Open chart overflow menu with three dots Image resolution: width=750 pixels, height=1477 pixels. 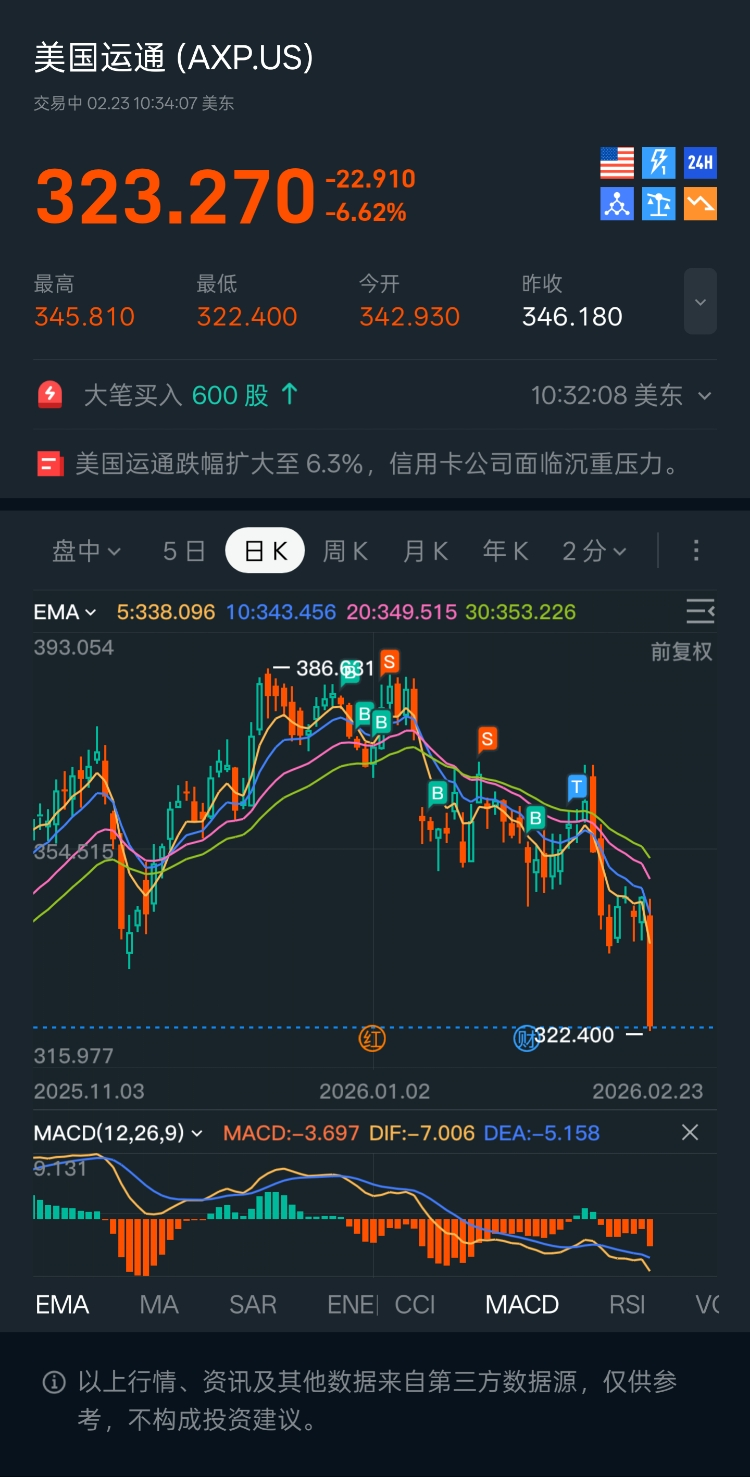tap(697, 550)
